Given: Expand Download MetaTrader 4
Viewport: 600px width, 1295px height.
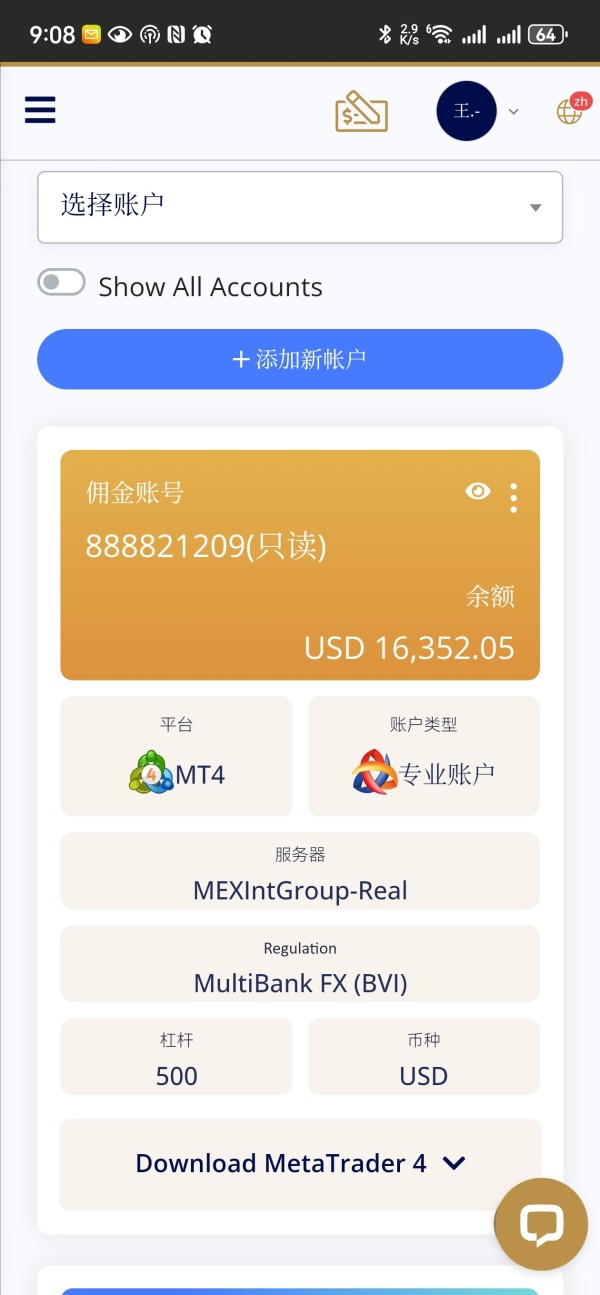Looking at the screenshot, I should [x=300, y=1164].
